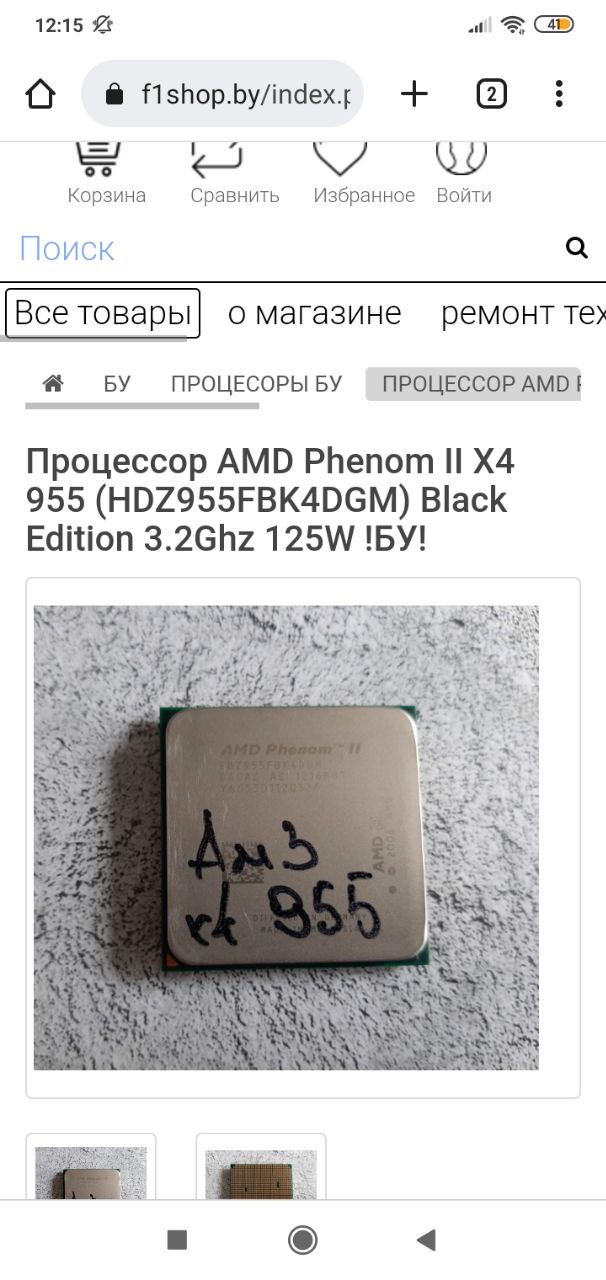The width and height of the screenshot is (606, 1280).
Task: Open a new browser tab
Action: point(414,94)
